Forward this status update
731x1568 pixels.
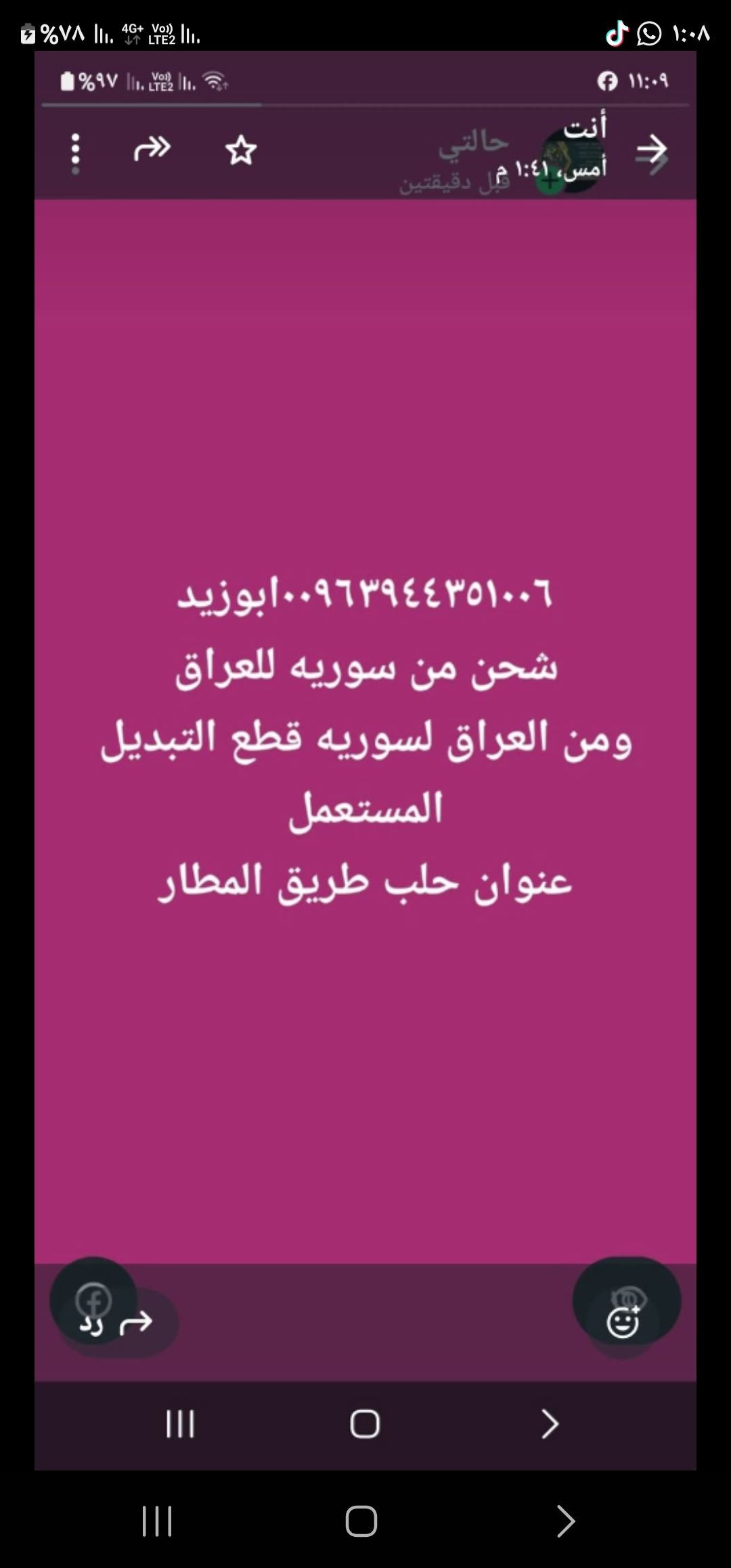[x=152, y=149]
